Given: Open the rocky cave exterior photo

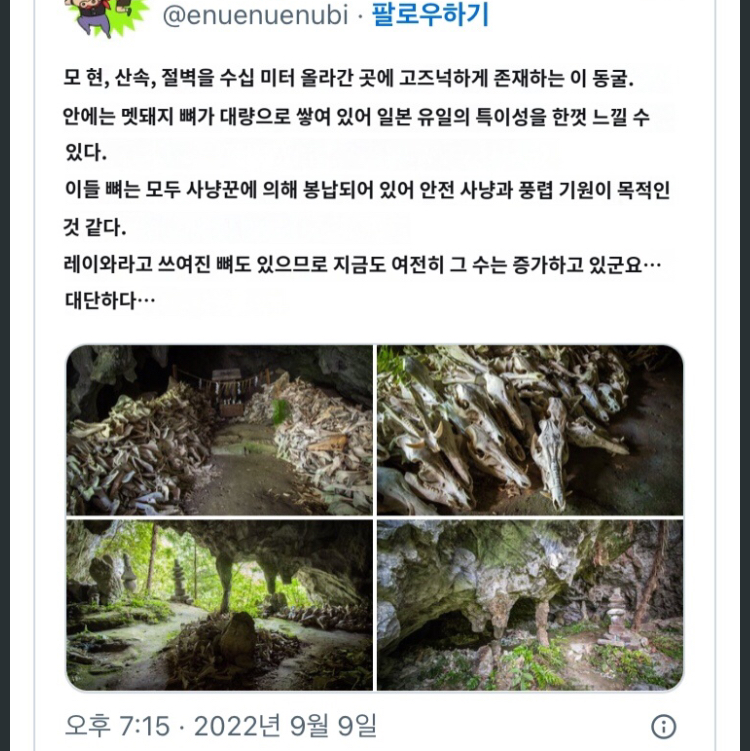Looking at the screenshot, I should (x=530, y=604).
